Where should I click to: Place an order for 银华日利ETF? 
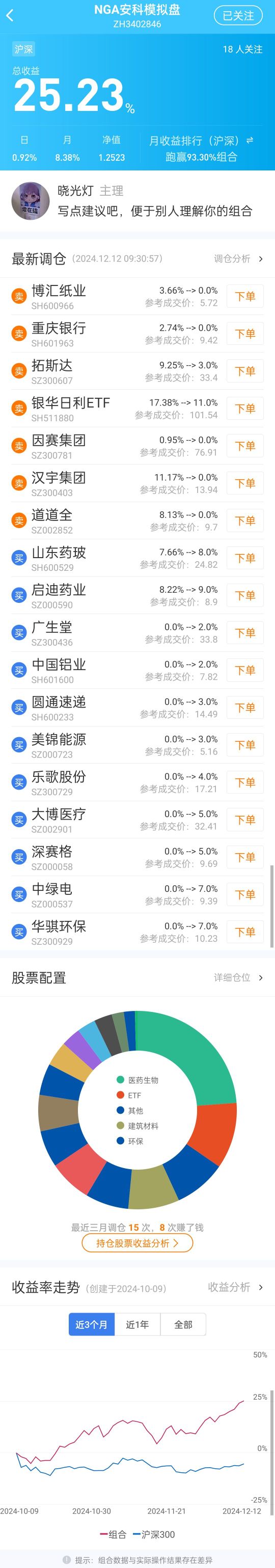245,409
